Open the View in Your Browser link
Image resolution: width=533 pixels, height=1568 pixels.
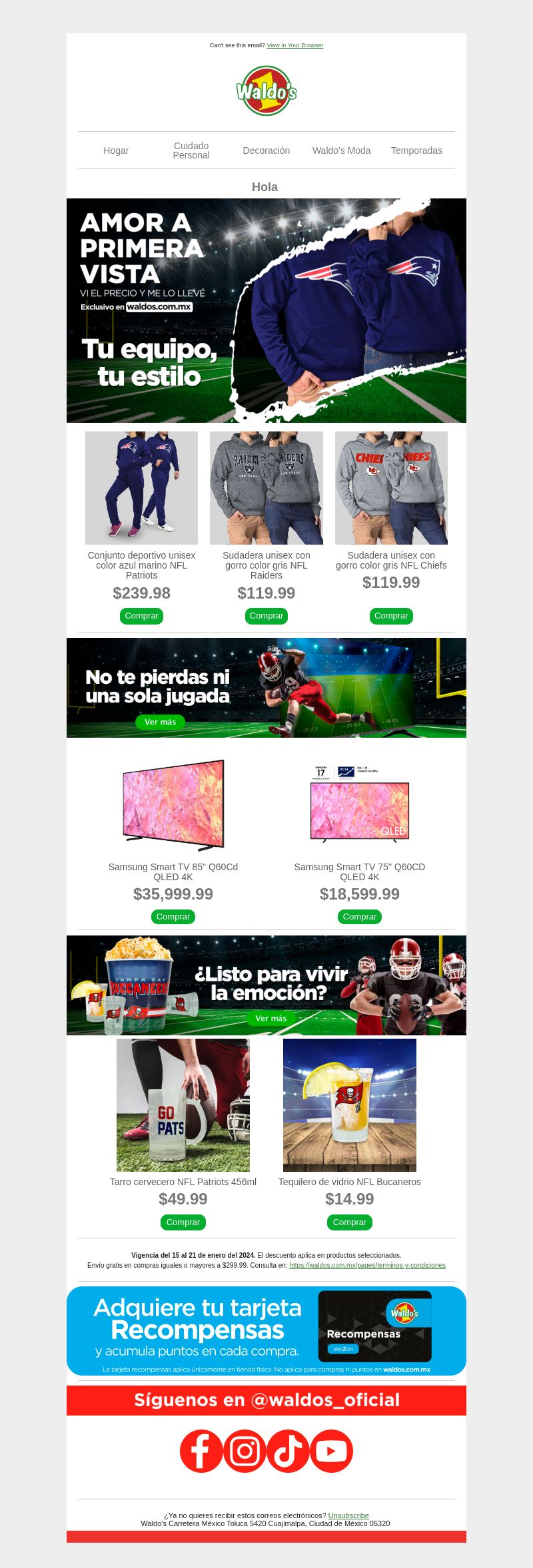coord(294,45)
